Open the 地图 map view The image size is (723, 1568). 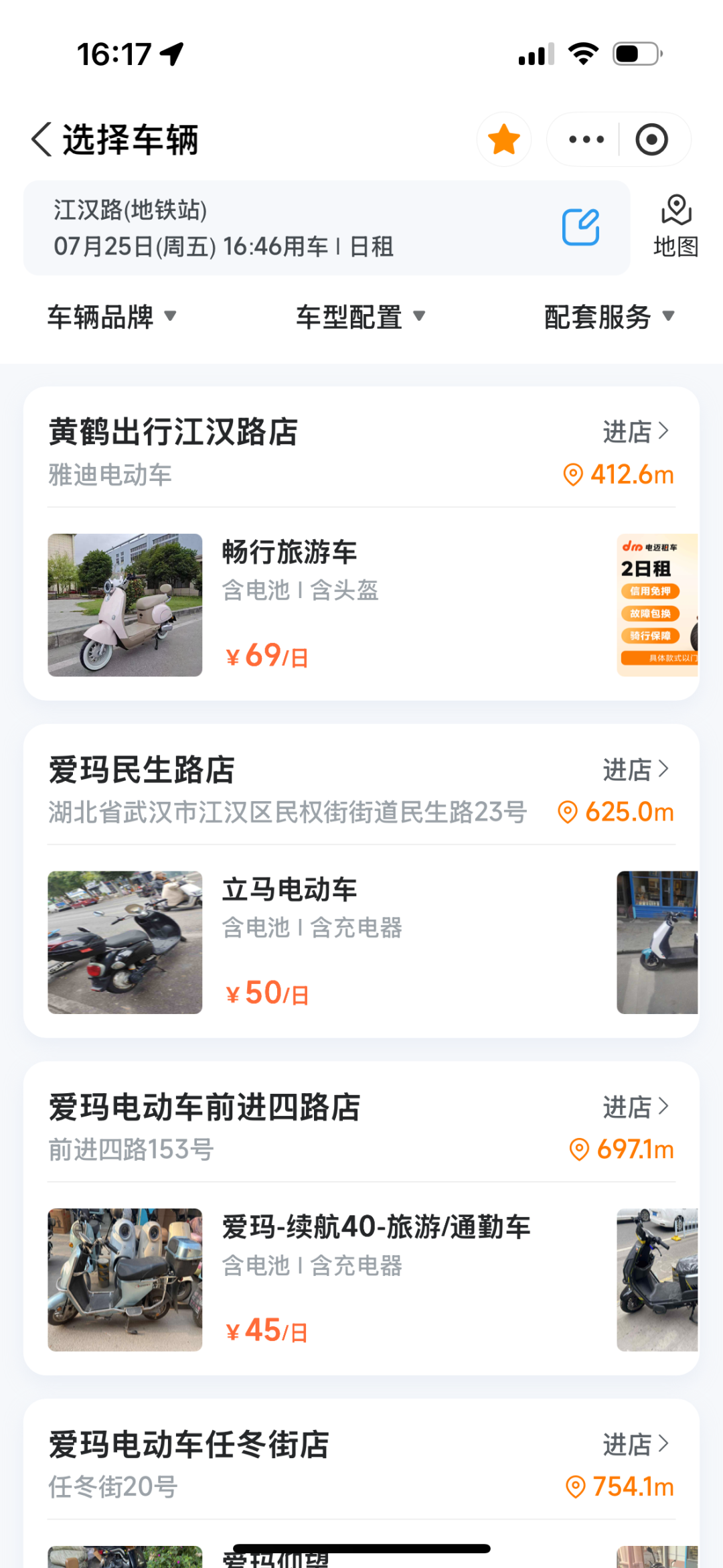pos(676,227)
